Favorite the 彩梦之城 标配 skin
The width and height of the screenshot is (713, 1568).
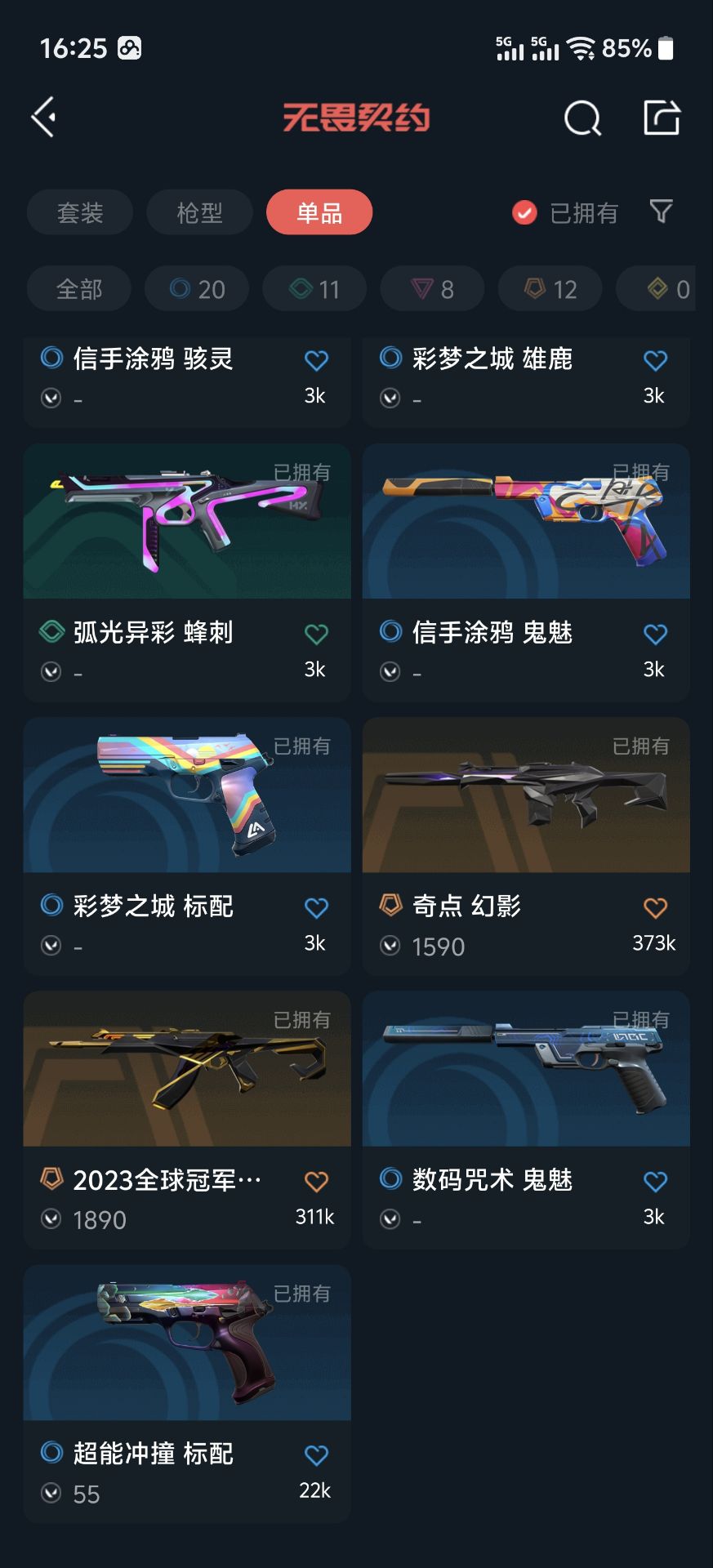[x=316, y=907]
